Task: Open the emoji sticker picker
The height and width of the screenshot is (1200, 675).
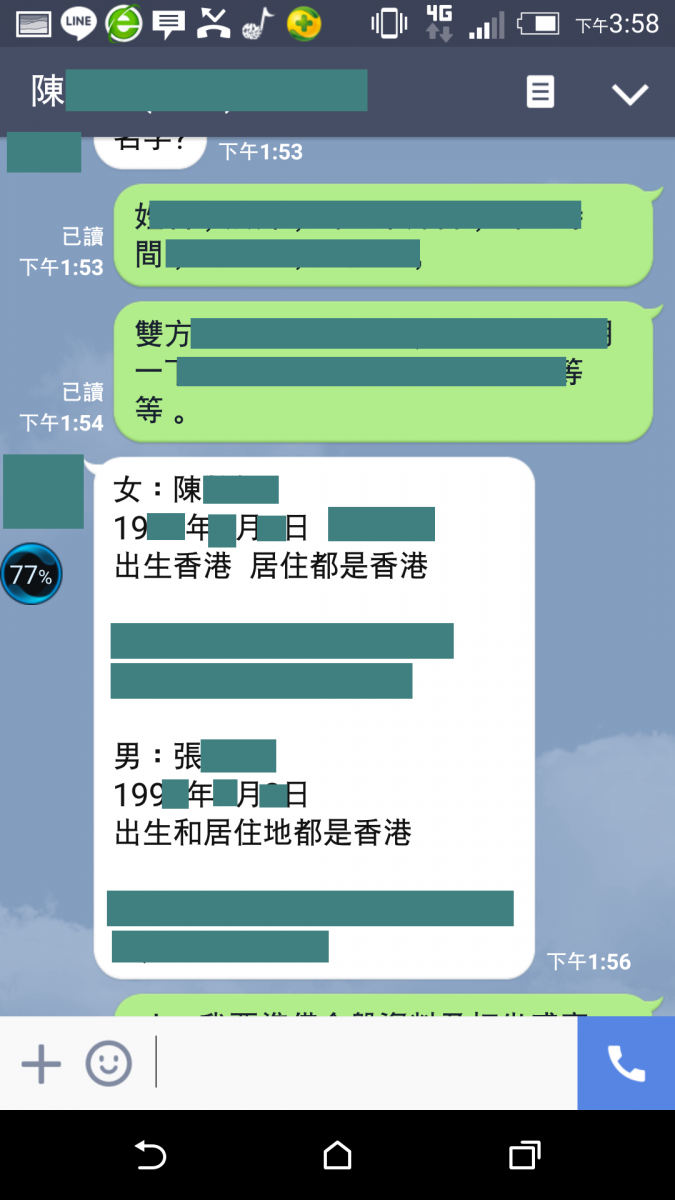Action: point(108,1064)
